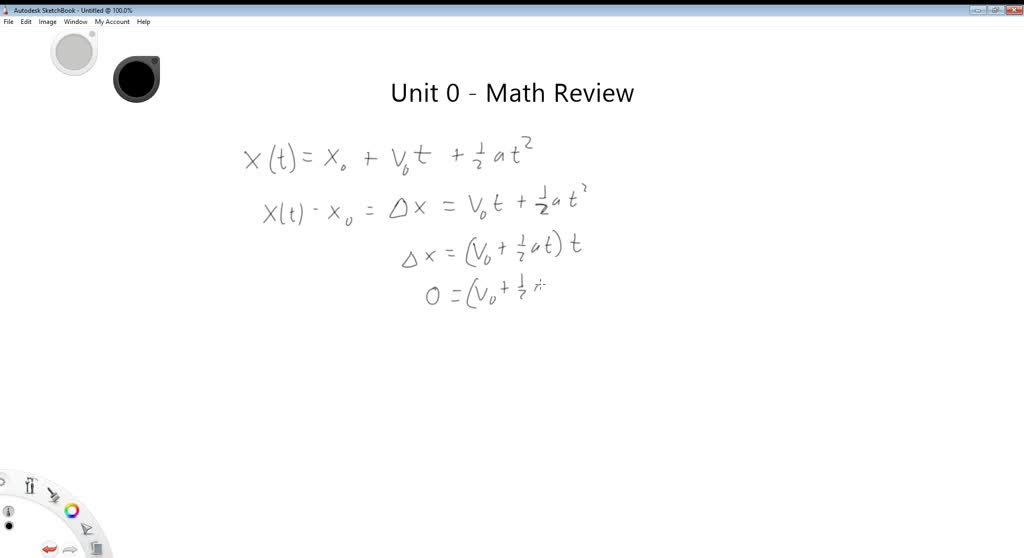Viewport: 1024px width, 558px height.
Task: Close the SketchBook window
Action: click(1013, 9)
